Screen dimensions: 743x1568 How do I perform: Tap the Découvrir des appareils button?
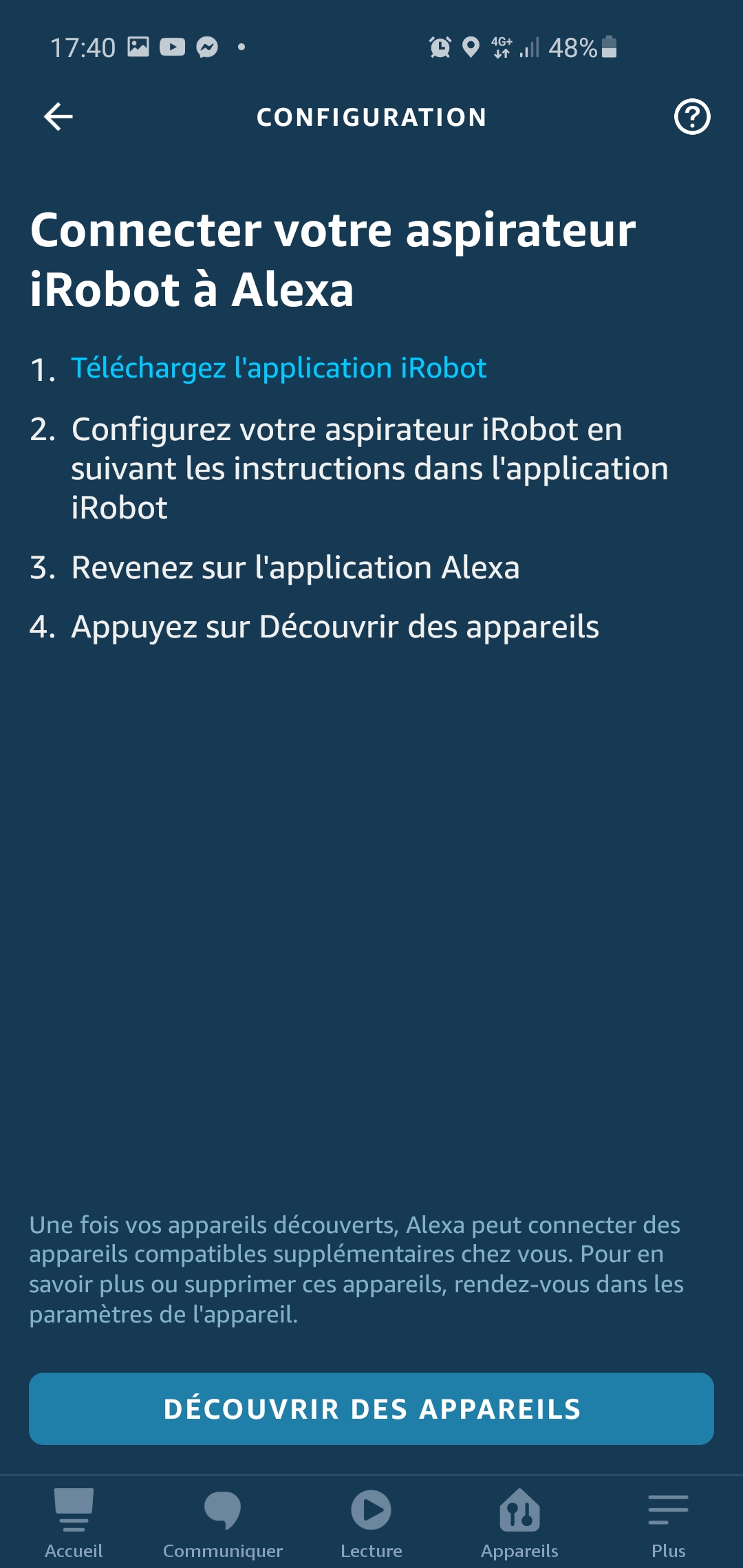click(371, 1408)
